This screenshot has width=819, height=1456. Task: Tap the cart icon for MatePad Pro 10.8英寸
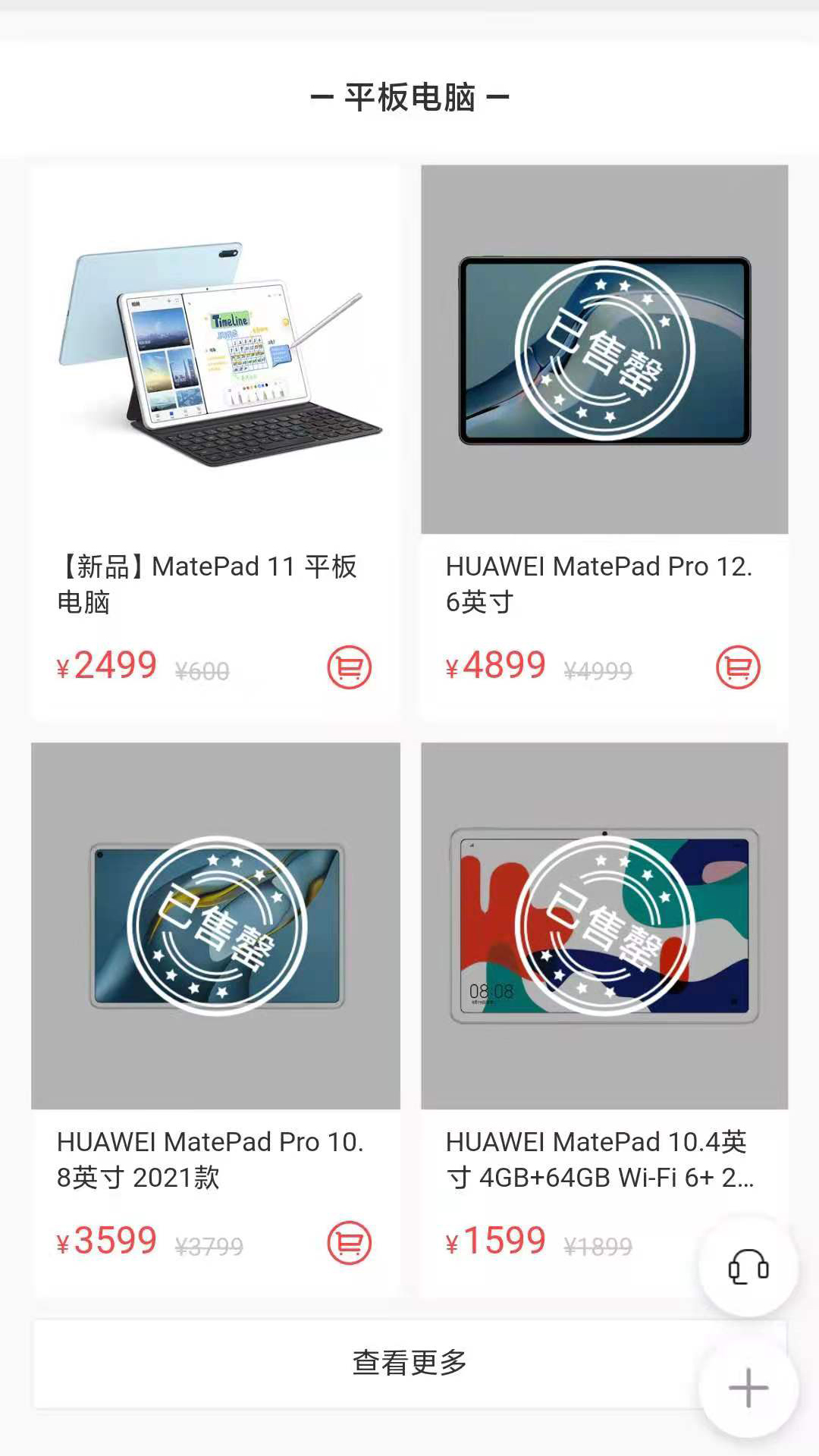tap(350, 1243)
